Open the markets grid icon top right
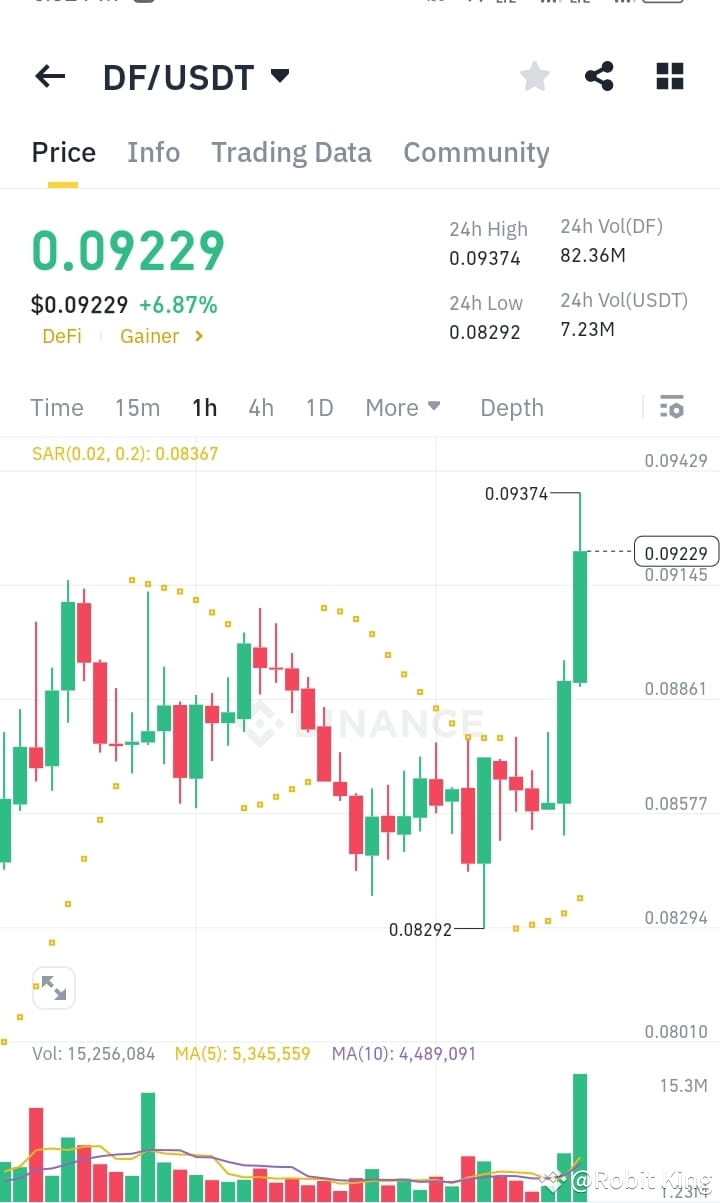720x1203 pixels. tap(669, 75)
